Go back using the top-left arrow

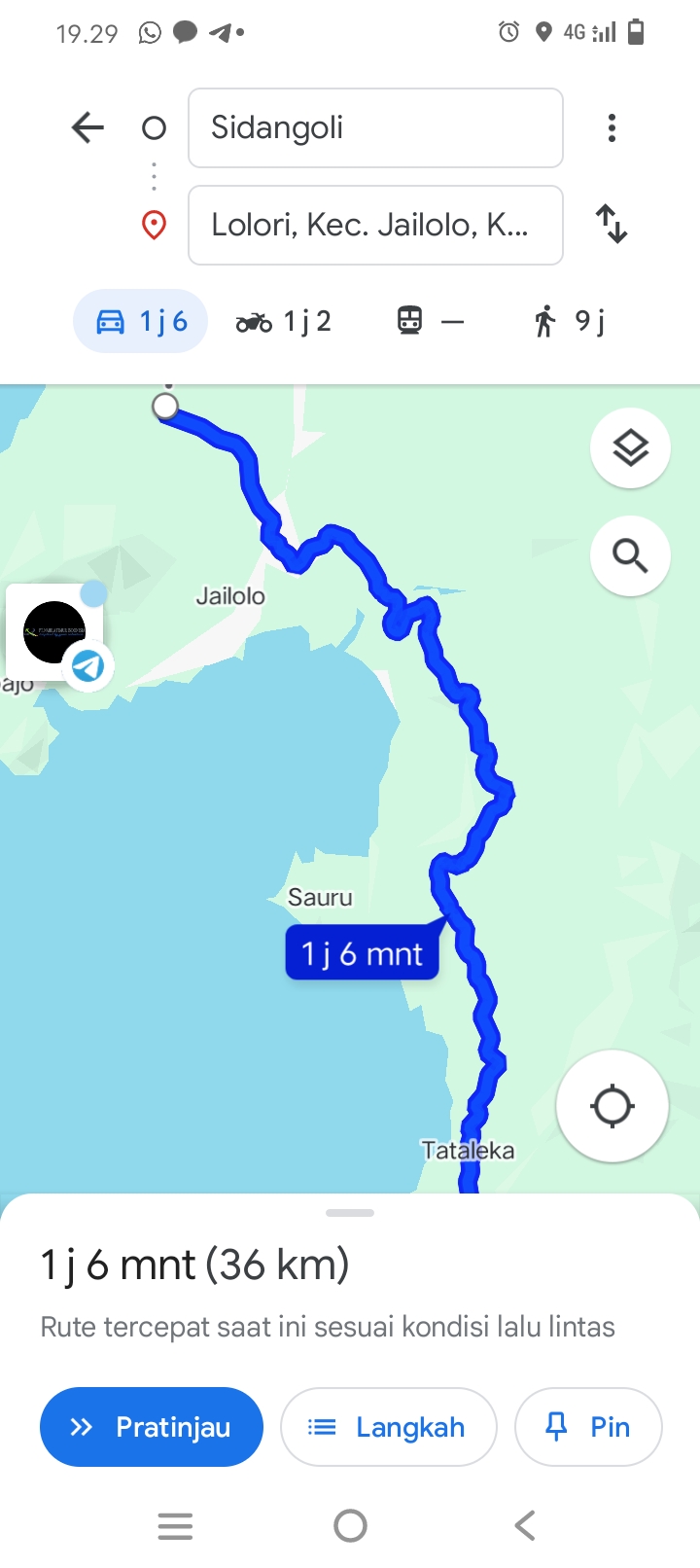87,127
